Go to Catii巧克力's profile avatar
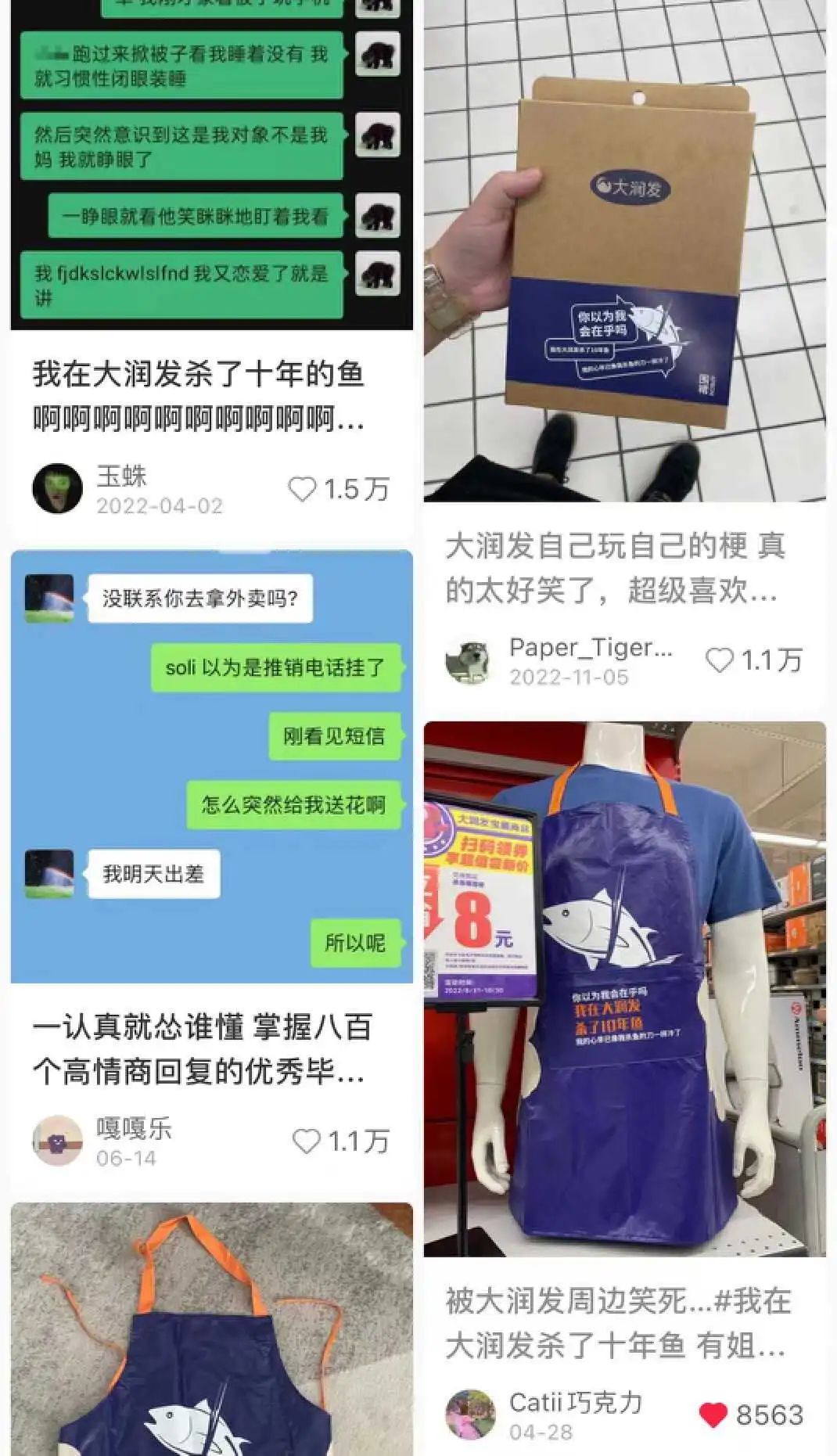This screenshot has height=1456, width=837. [x=470, y=1415]
